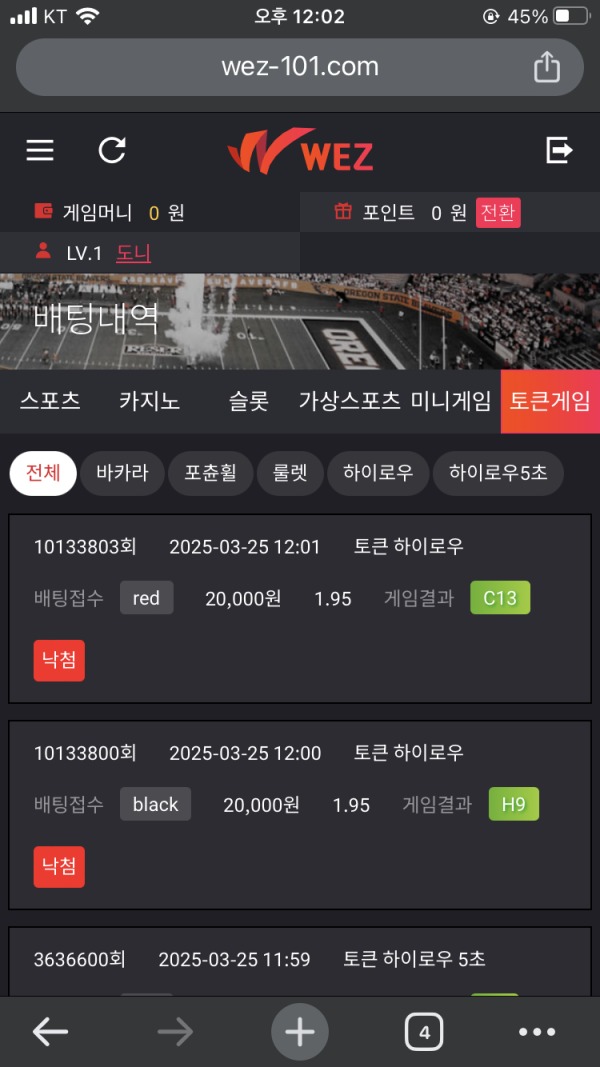
Task: Filter by 바카라
Action: pos(122,473)
